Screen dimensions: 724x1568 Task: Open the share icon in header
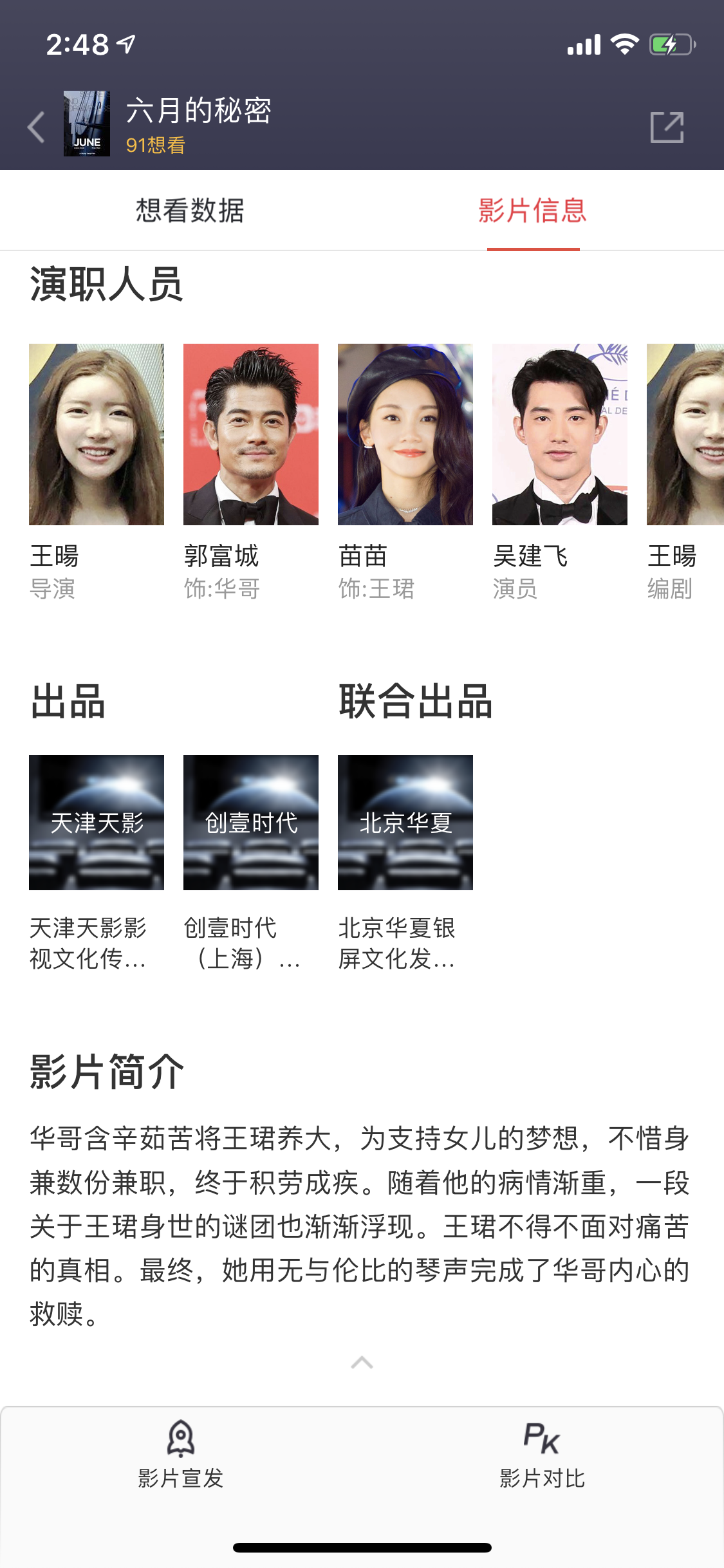(667, 127)
